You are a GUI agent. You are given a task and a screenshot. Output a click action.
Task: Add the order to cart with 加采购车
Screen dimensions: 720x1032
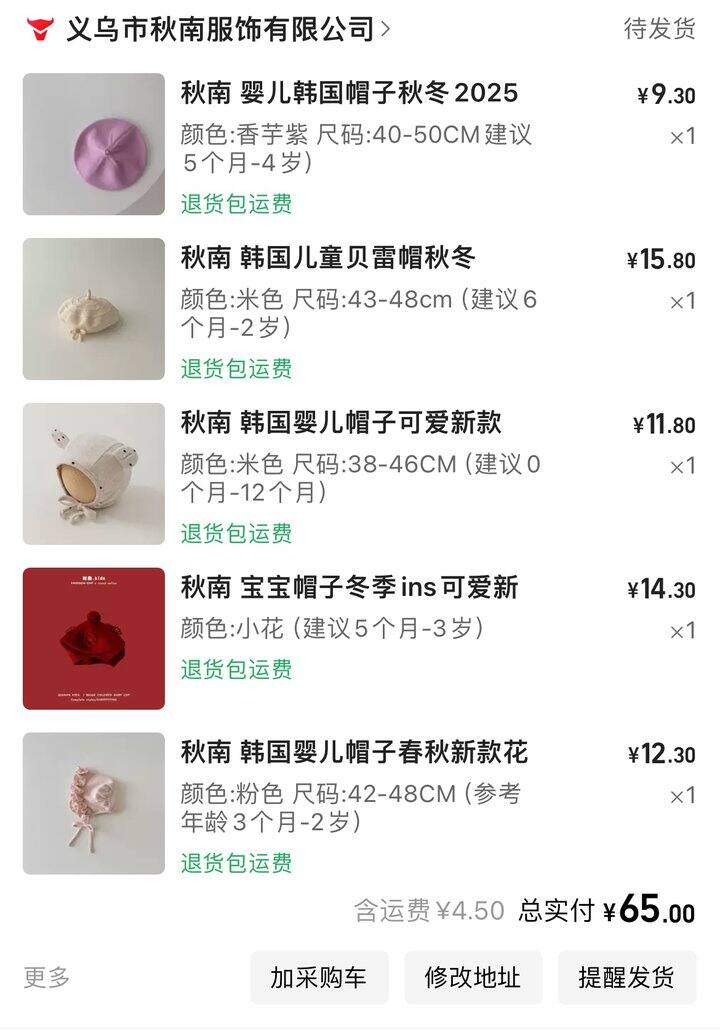coord(319,978)
